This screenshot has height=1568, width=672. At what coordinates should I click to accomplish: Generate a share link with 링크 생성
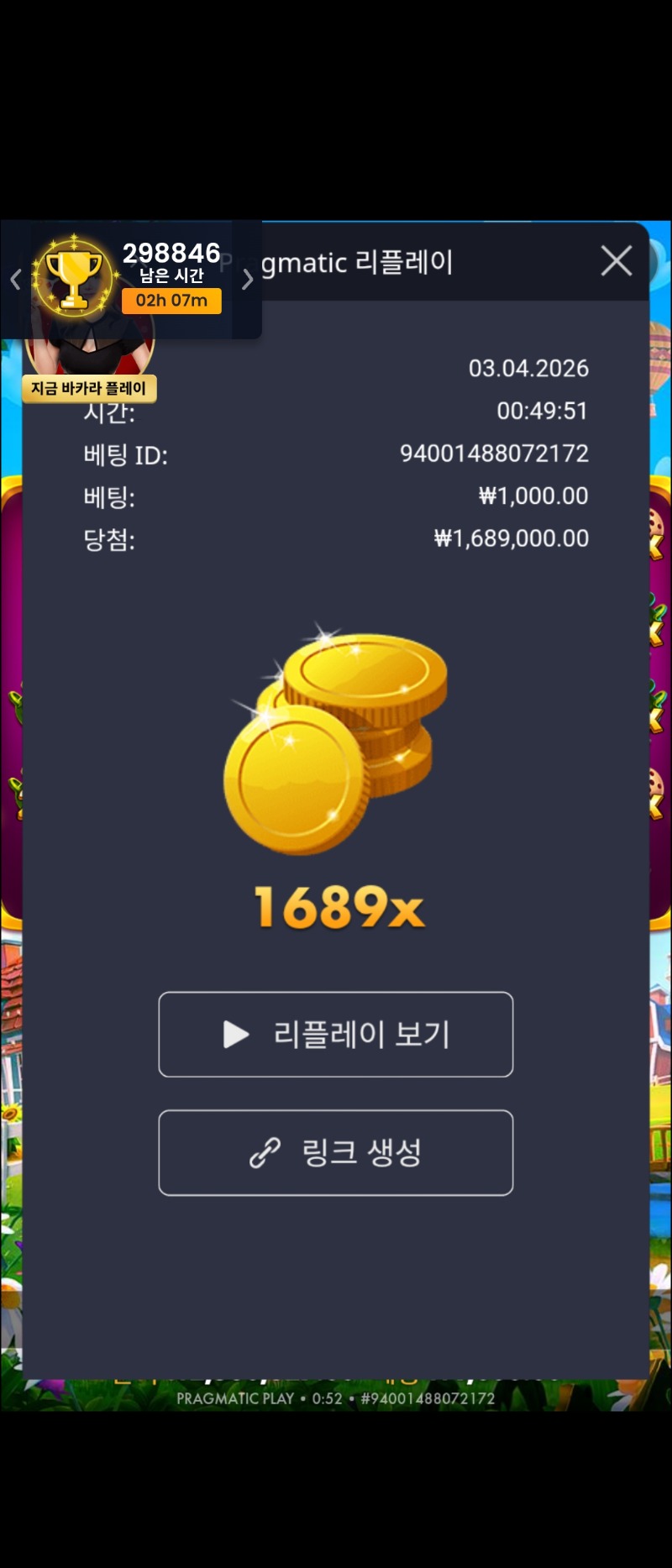pyautogui.click(x=336, y=1152)
